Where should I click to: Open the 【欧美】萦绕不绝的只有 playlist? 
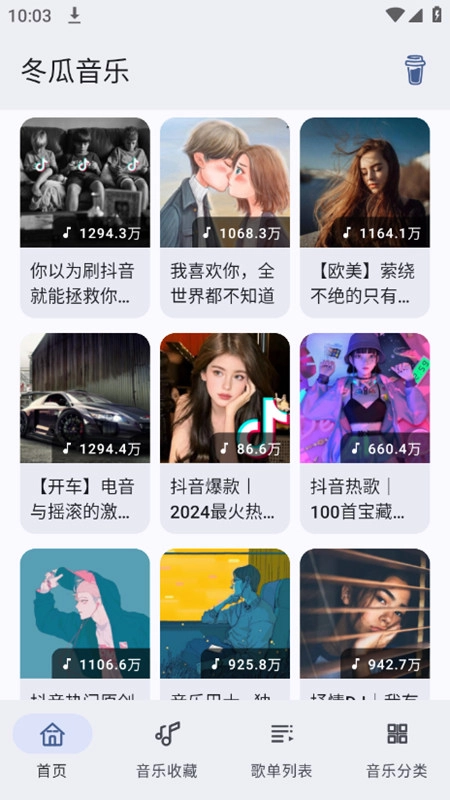pos(365,218)
